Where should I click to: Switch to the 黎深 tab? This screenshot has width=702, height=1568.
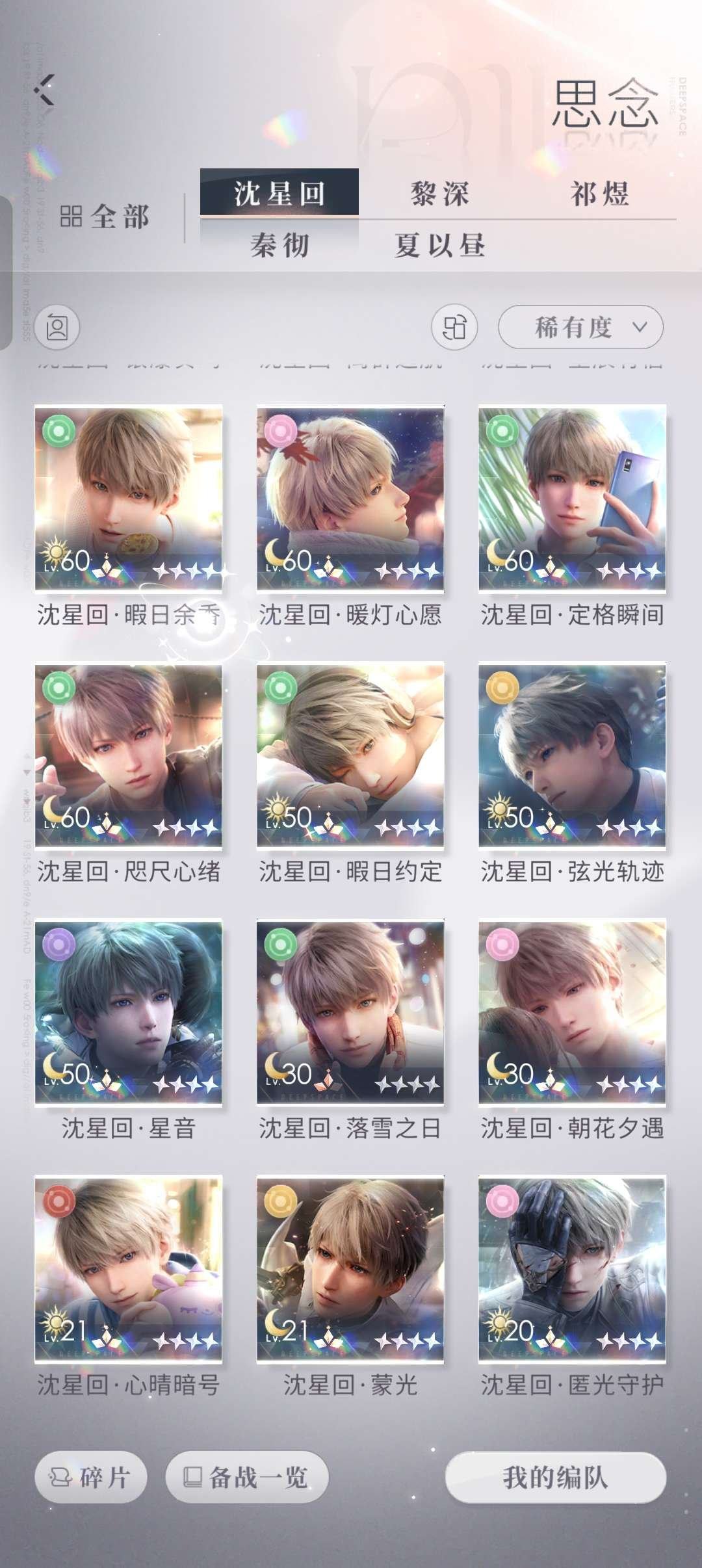[x=439, y=194]
